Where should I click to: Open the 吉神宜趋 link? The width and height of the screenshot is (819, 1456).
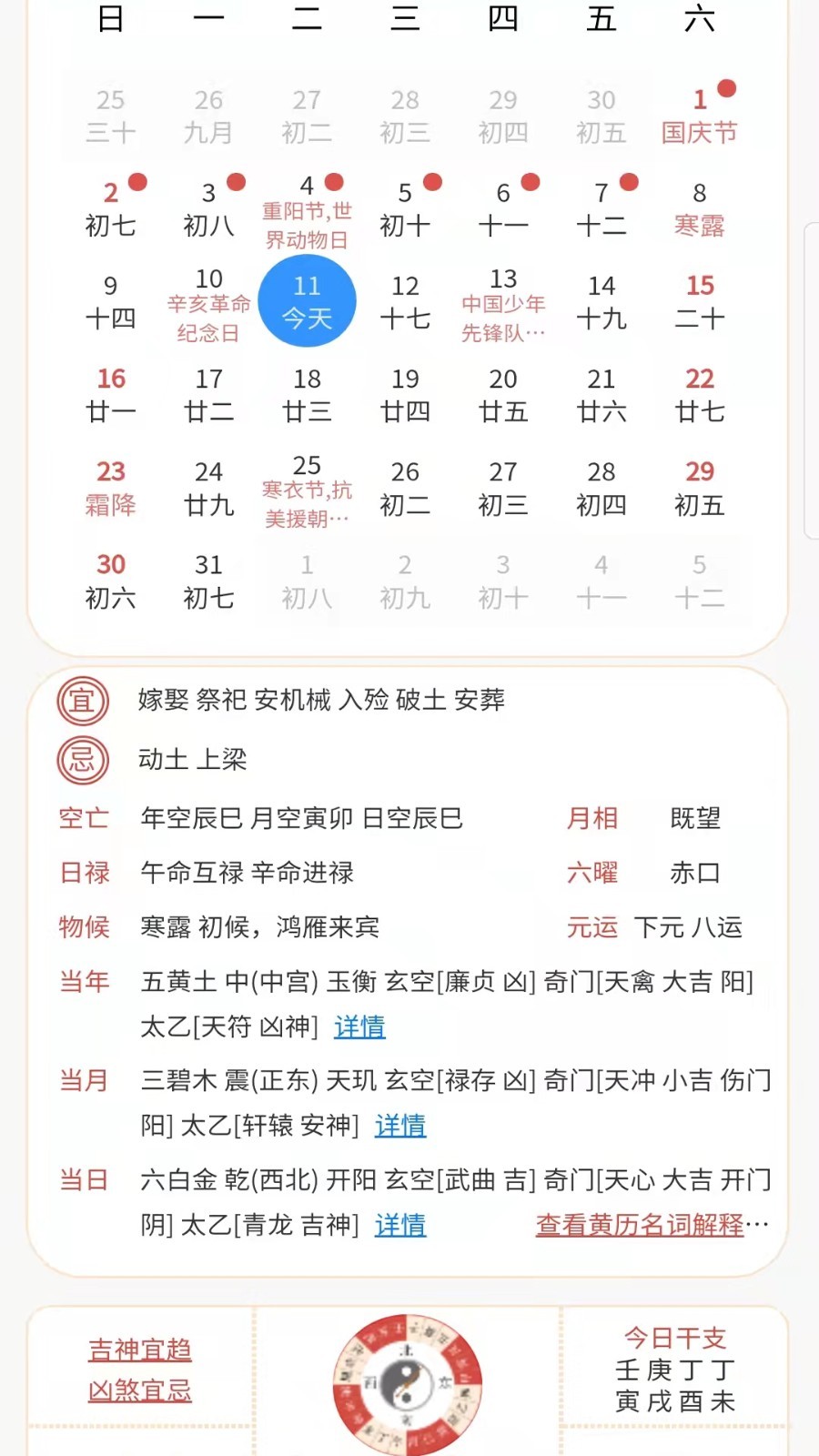click(x=139, y=1349)
